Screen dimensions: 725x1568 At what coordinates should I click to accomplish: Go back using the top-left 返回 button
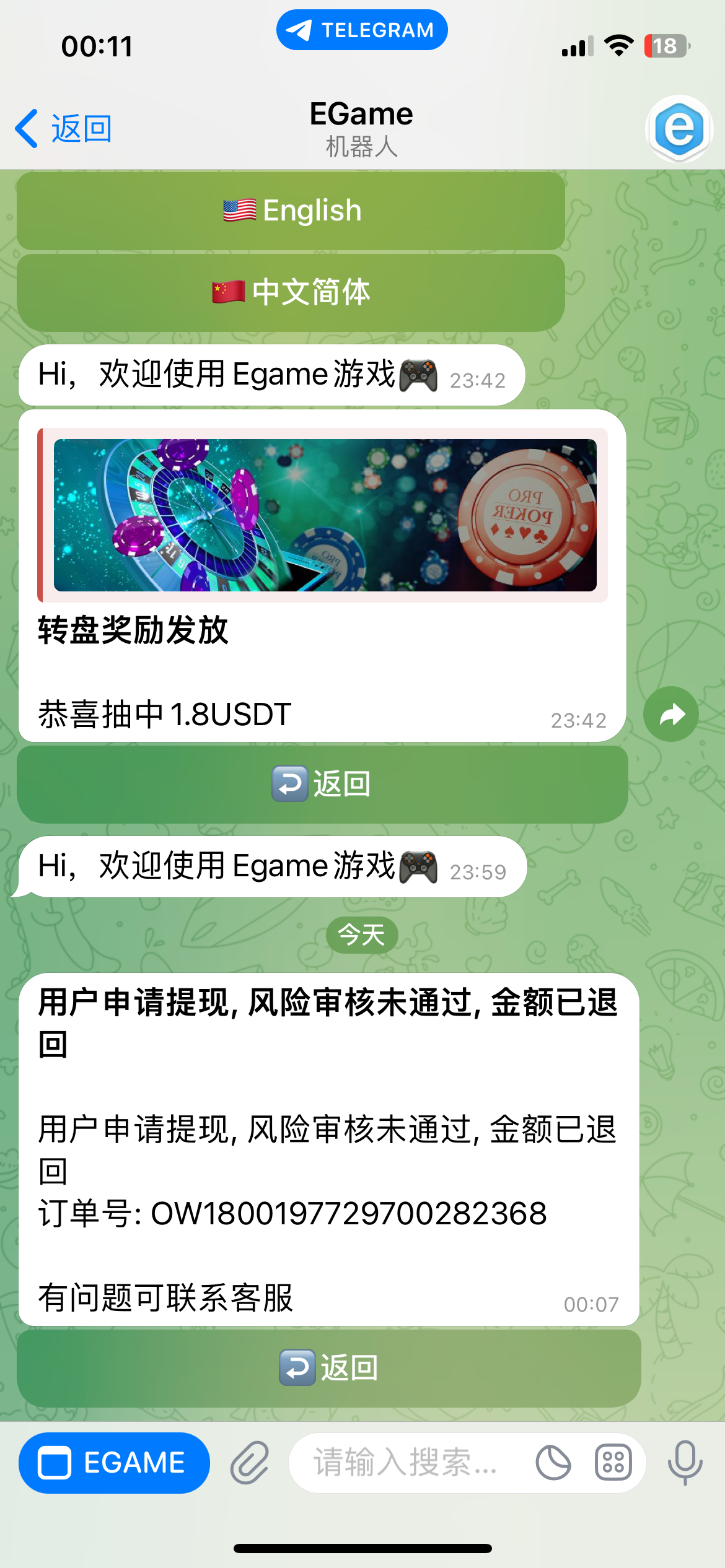point(63,129)
